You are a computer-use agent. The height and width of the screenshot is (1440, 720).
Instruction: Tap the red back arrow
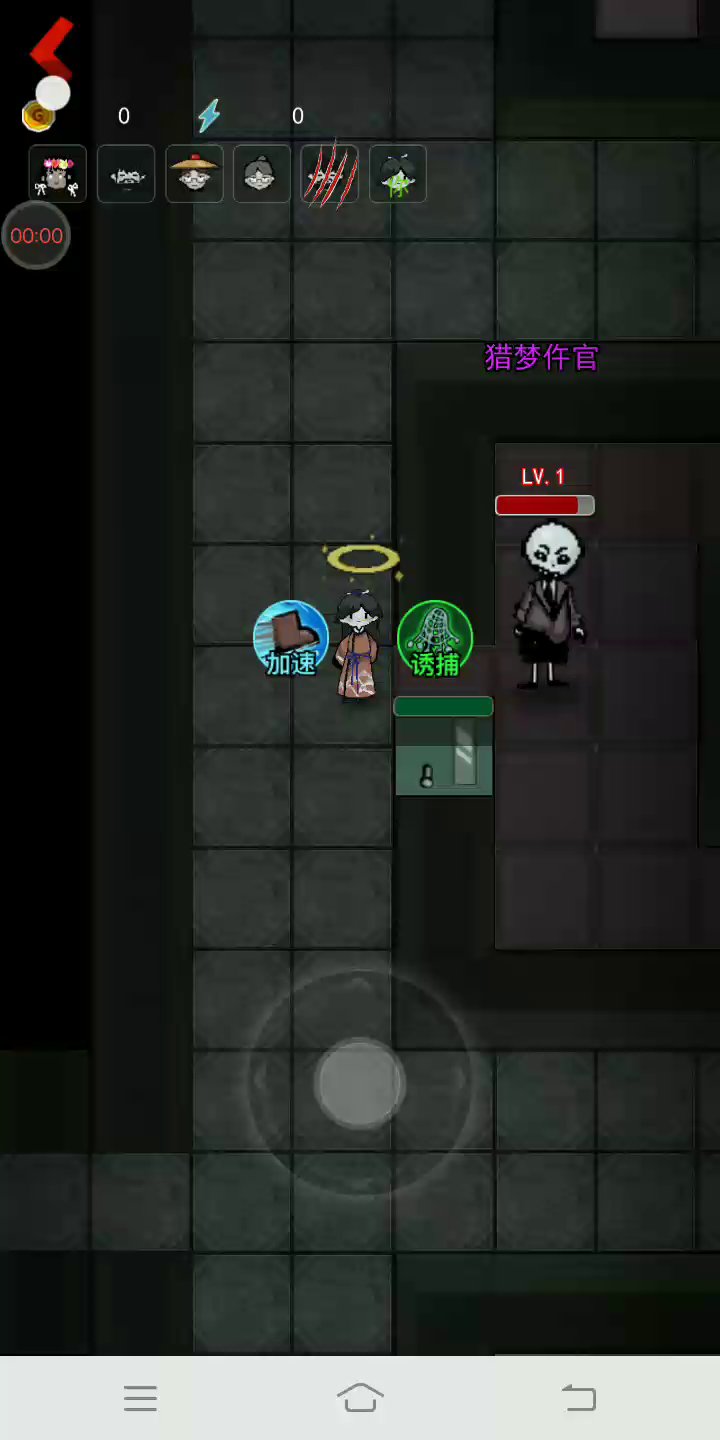pyautogui.click(x=51, y=47)
